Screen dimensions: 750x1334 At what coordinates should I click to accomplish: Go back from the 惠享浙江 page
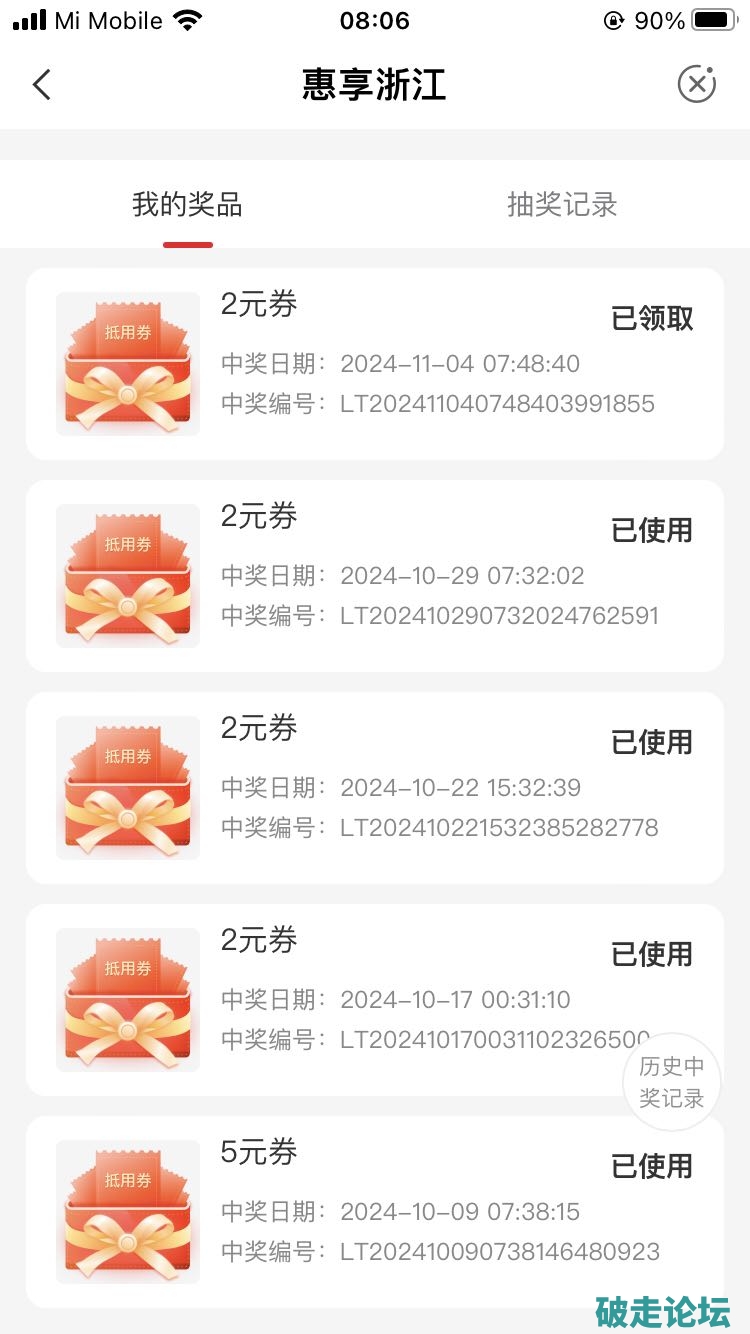(x=41, y=85)
